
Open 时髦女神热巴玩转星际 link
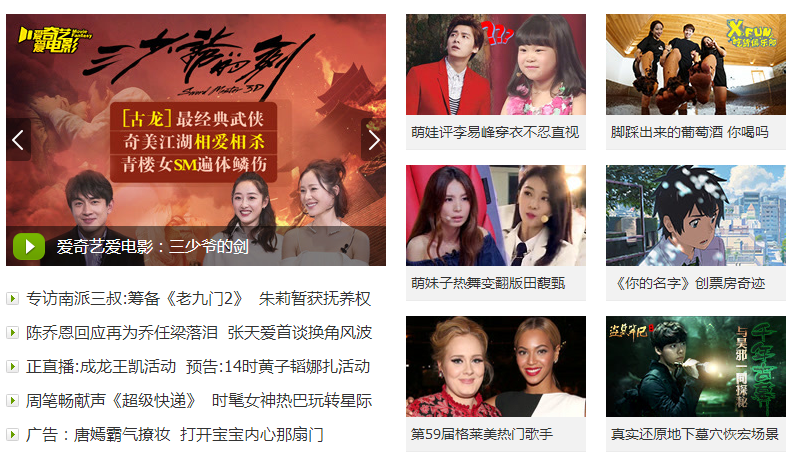tap(292, 400)
